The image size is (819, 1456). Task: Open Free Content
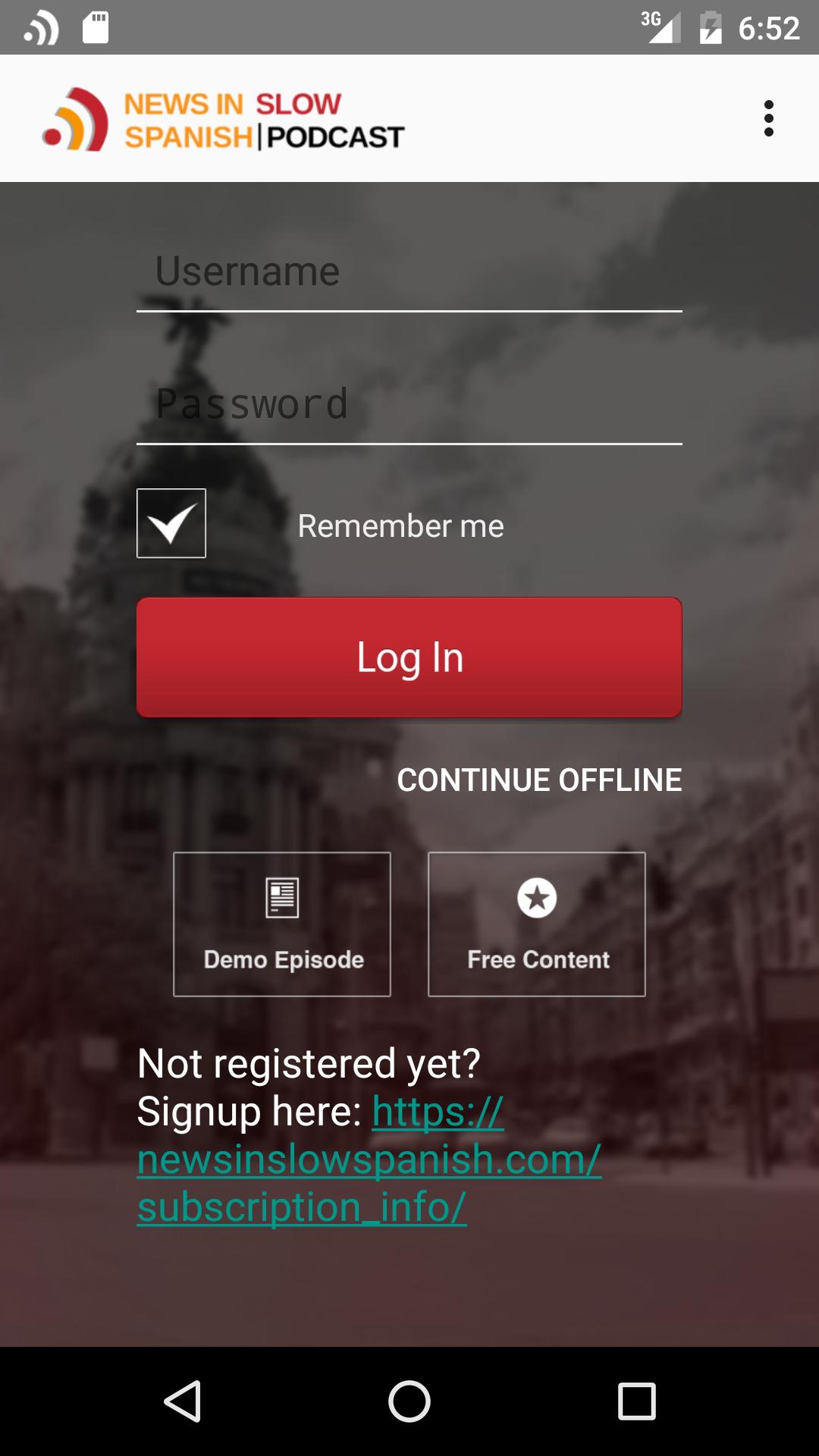point(537,924)
